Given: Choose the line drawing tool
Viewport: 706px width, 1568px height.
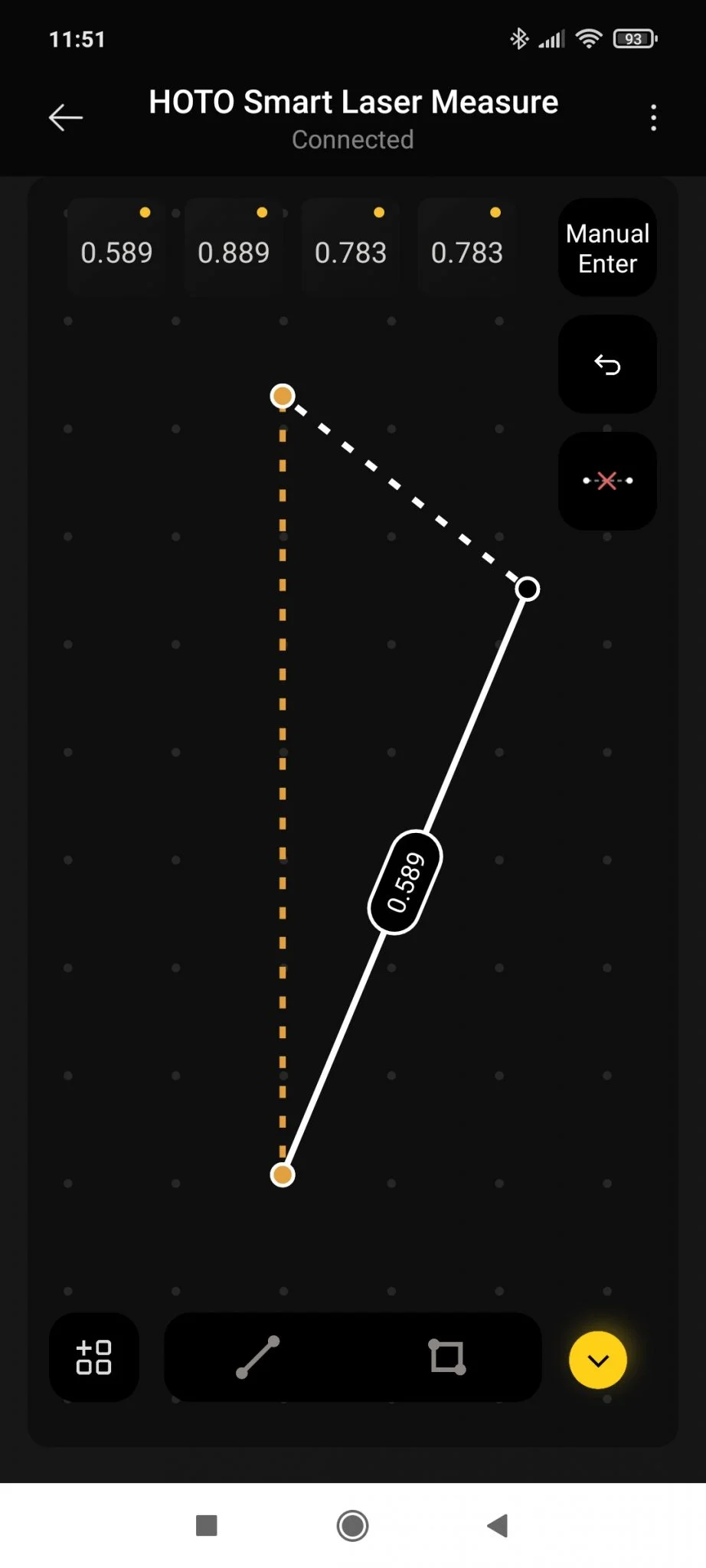Looking at the screenshot, I should (x=258, y=1357).
